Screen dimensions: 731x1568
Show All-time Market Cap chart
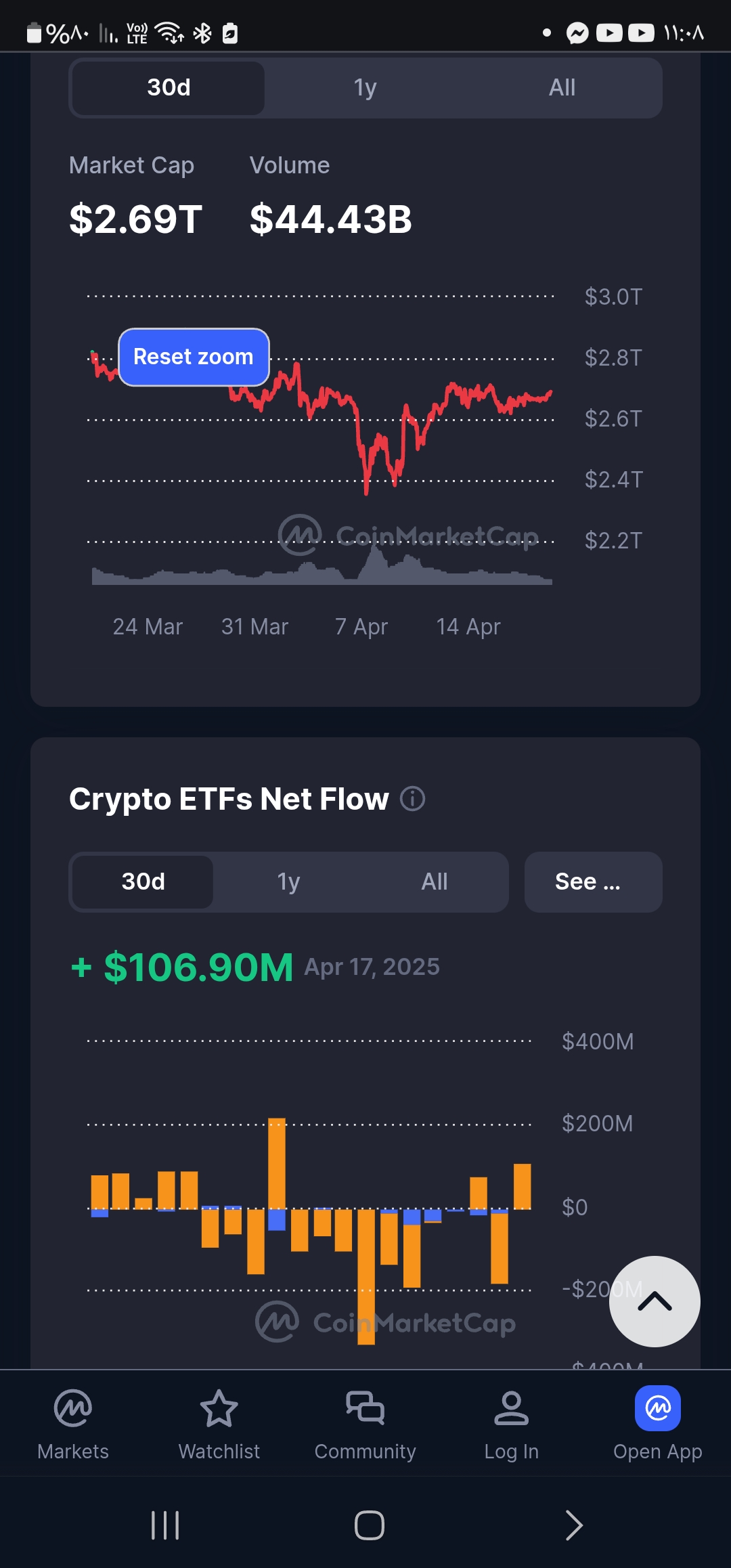point(562,88)
